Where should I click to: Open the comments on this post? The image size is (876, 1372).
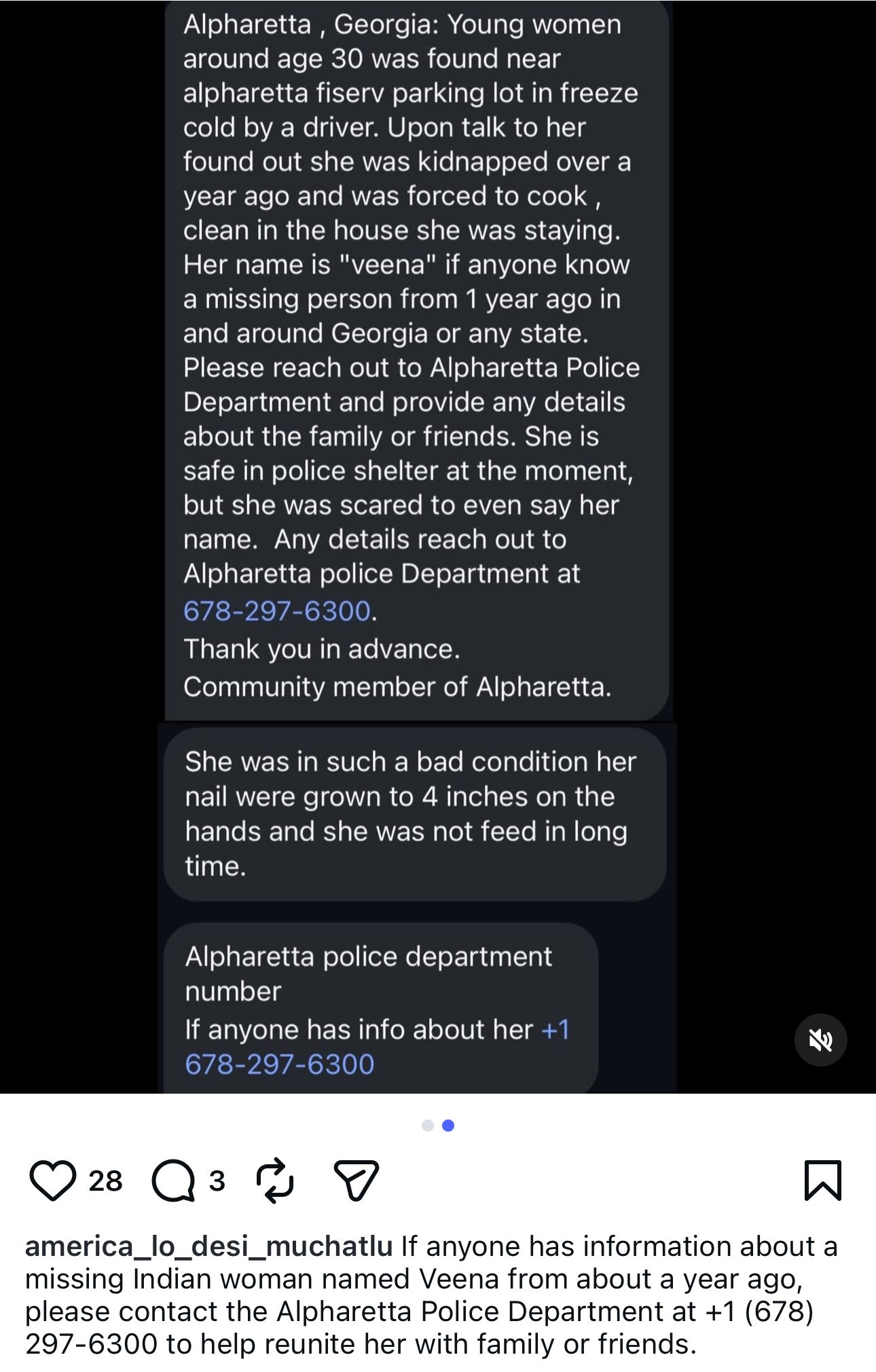(174, 1181)
